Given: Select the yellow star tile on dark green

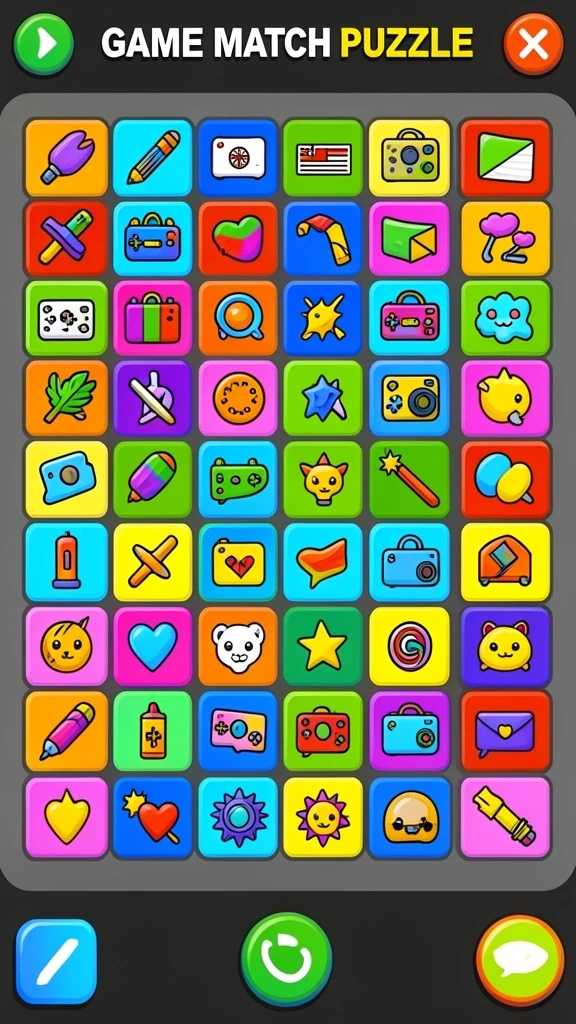Looking at the screenshot, I should click(323, 647).
